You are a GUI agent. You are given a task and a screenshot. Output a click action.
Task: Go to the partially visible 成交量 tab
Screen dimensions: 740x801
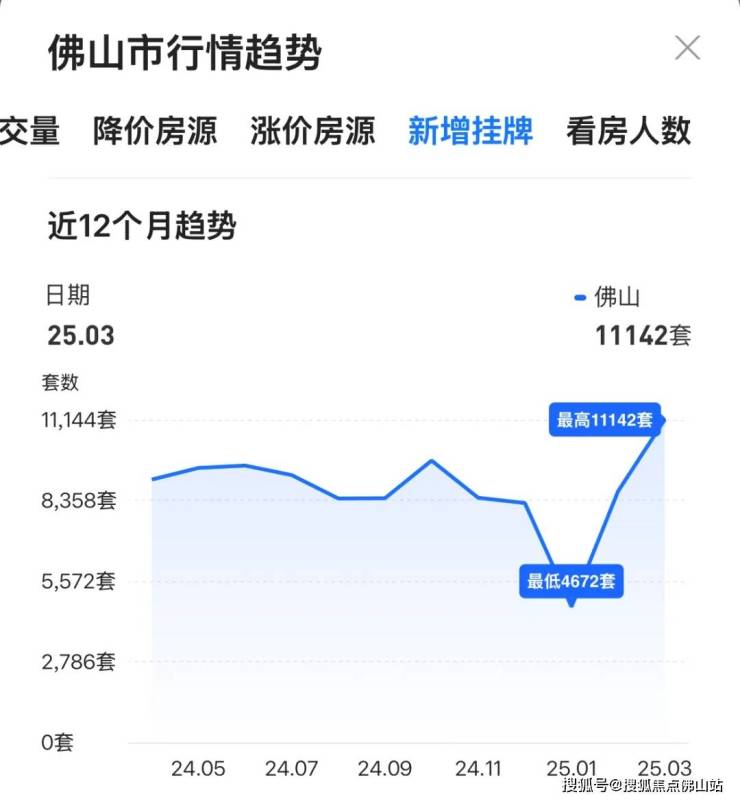(29, 131)
